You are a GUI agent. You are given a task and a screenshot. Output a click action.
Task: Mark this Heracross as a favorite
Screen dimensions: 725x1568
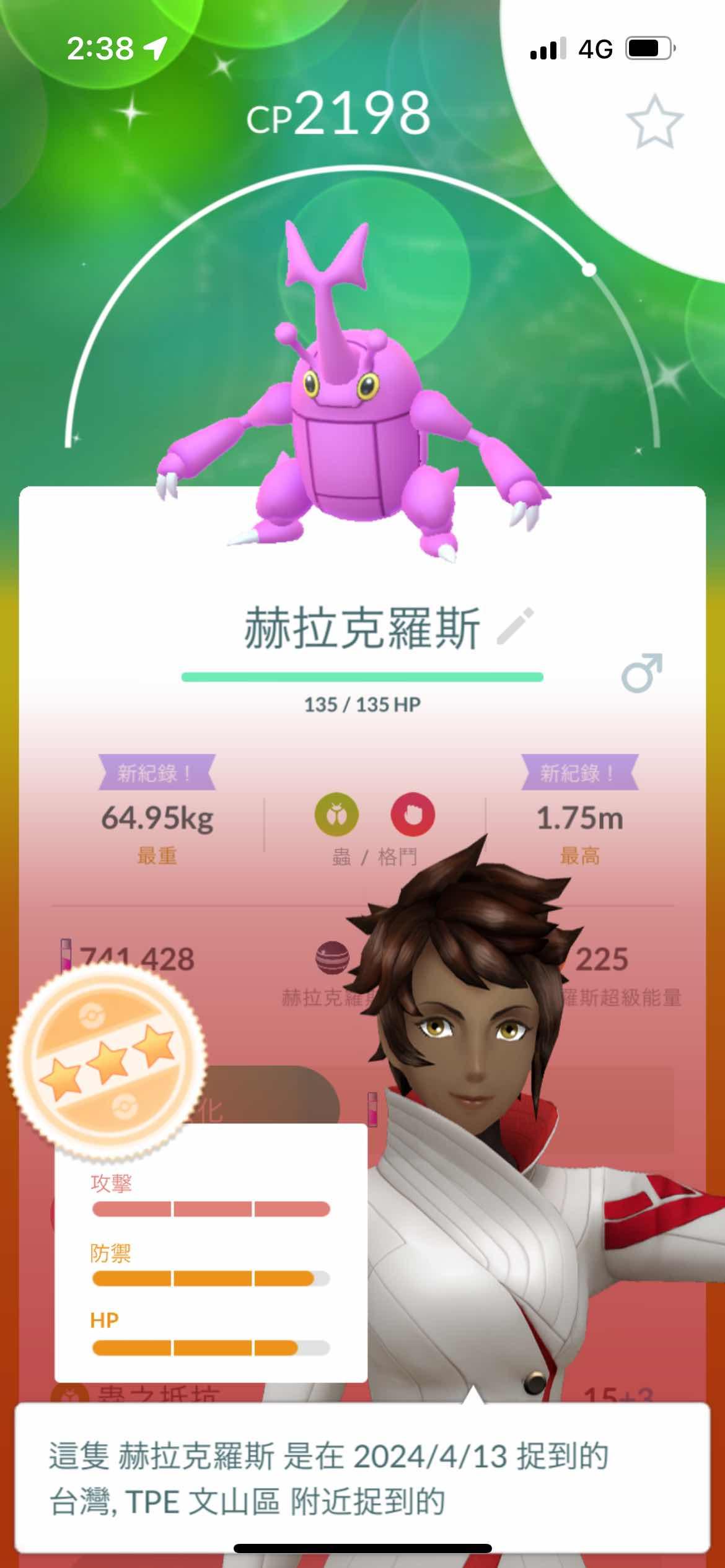point(654,122)
